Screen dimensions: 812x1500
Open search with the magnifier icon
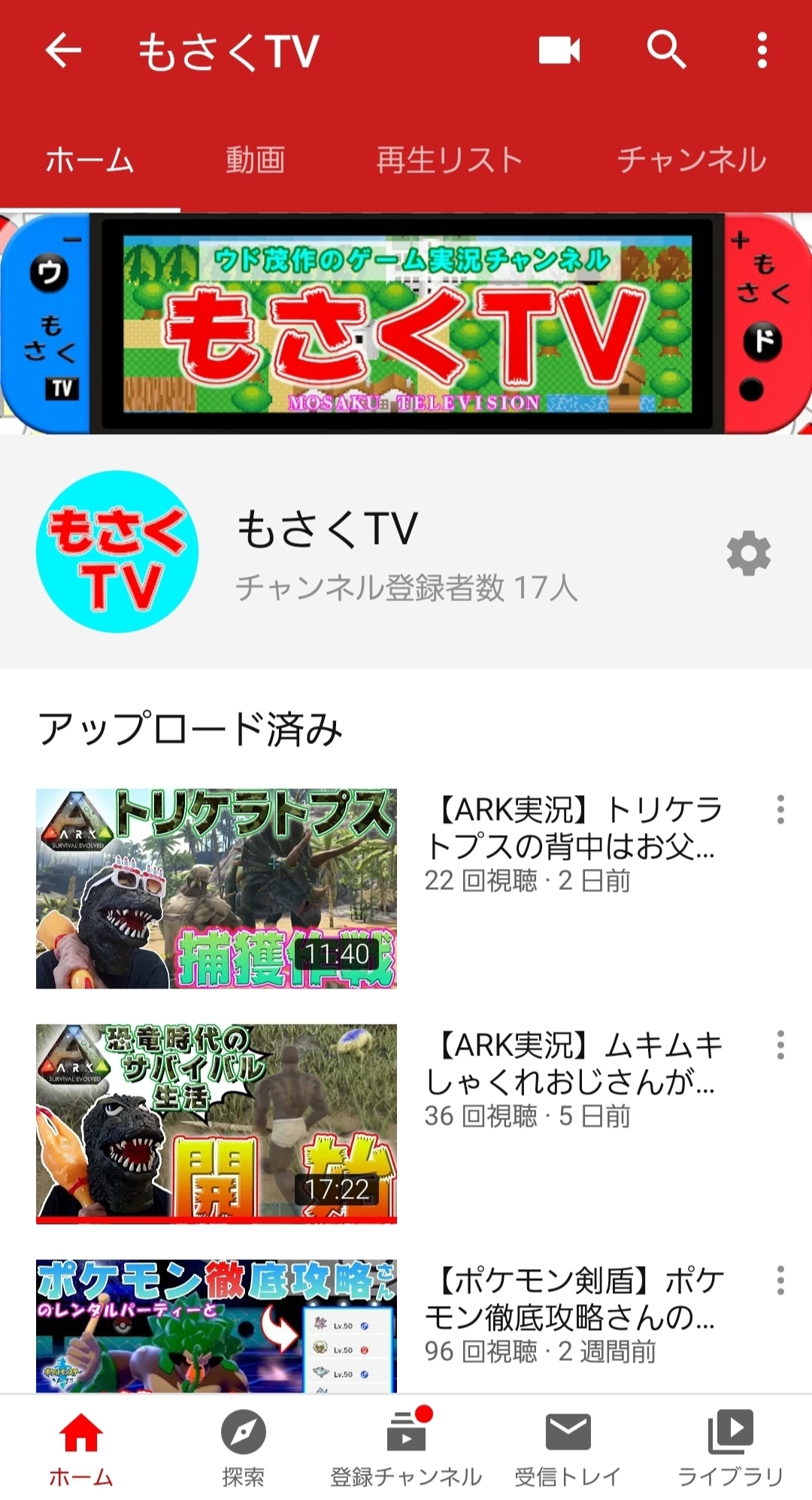[666, 50]
